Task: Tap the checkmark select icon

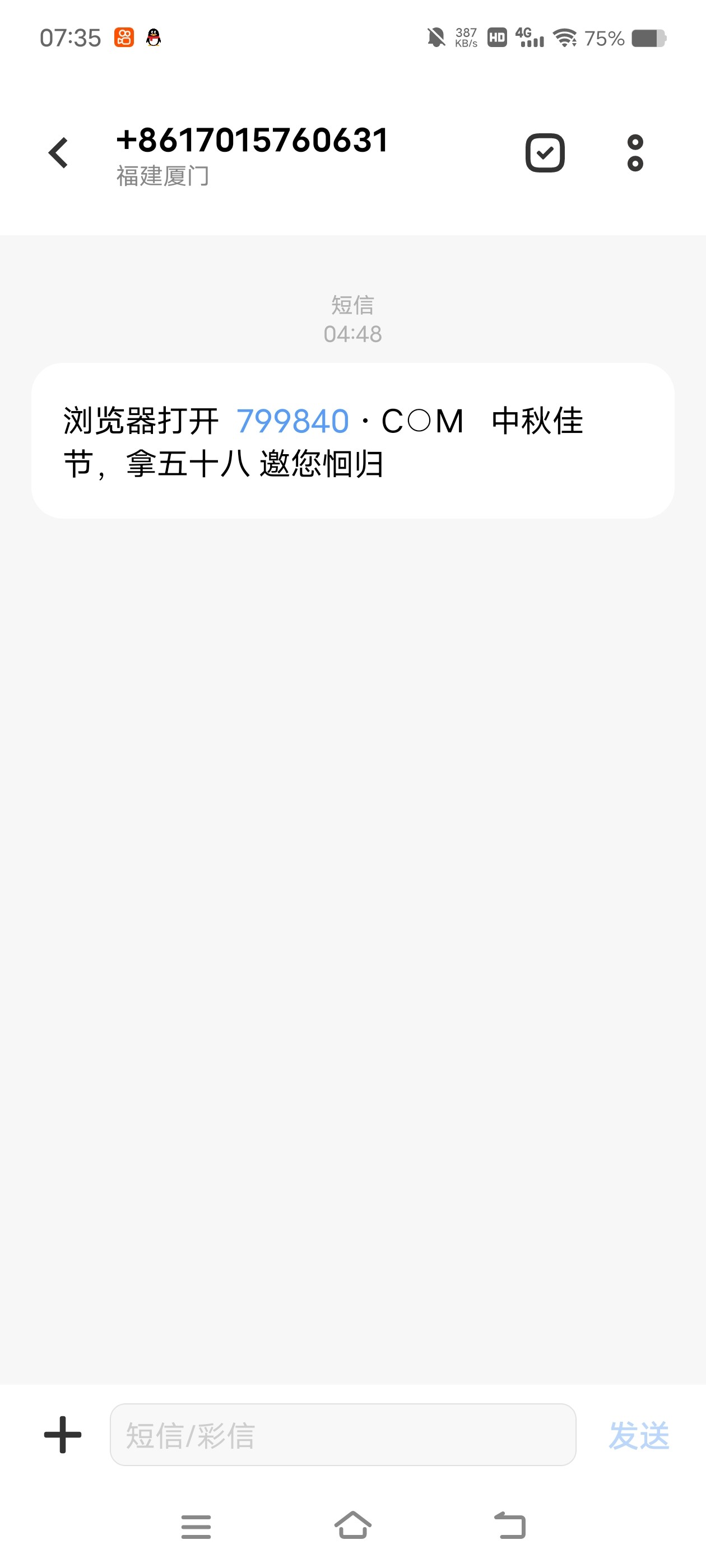Action: coord(545,153)
